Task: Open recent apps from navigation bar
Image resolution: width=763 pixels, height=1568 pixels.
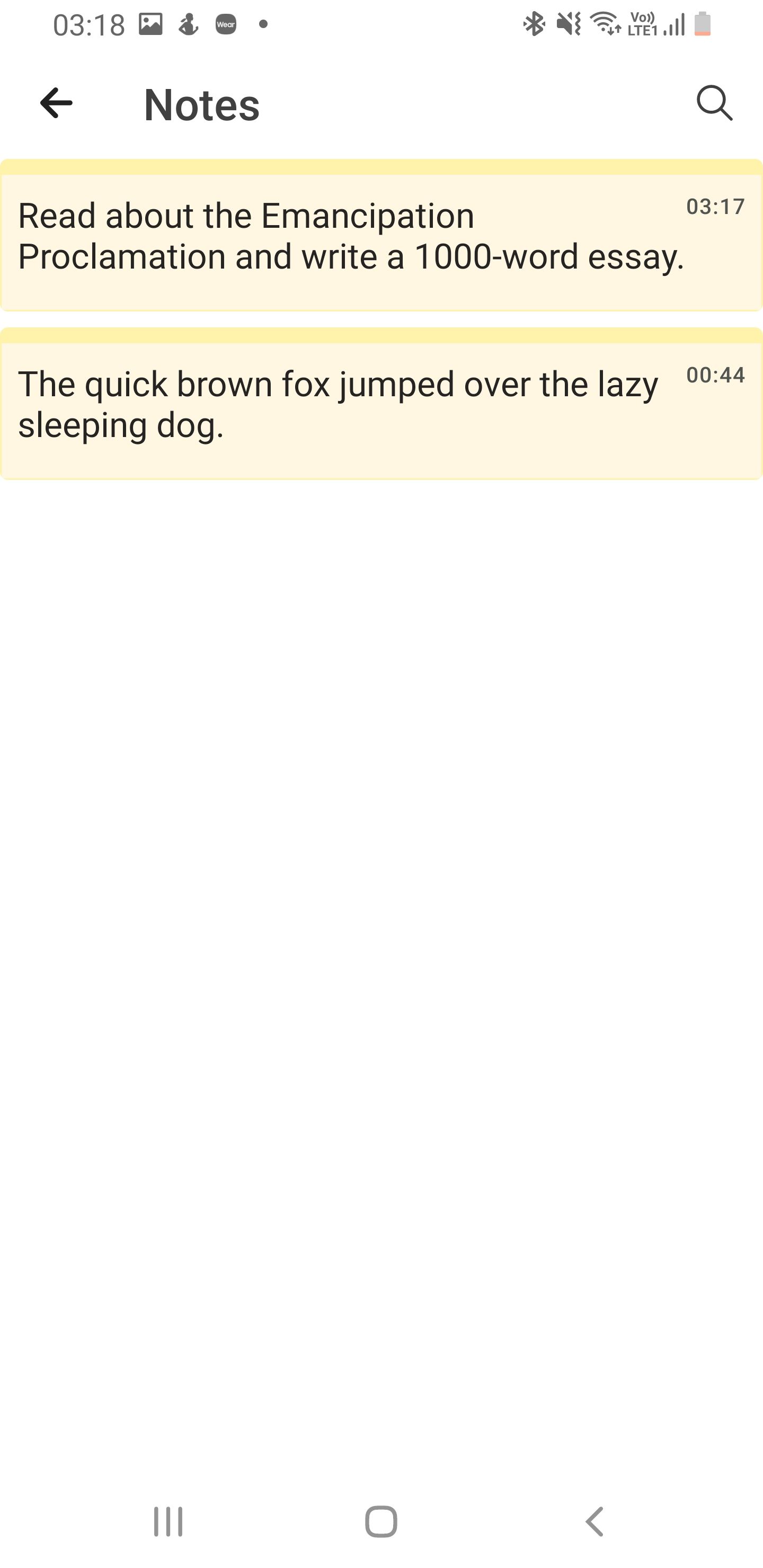Action: [168, 1521]
